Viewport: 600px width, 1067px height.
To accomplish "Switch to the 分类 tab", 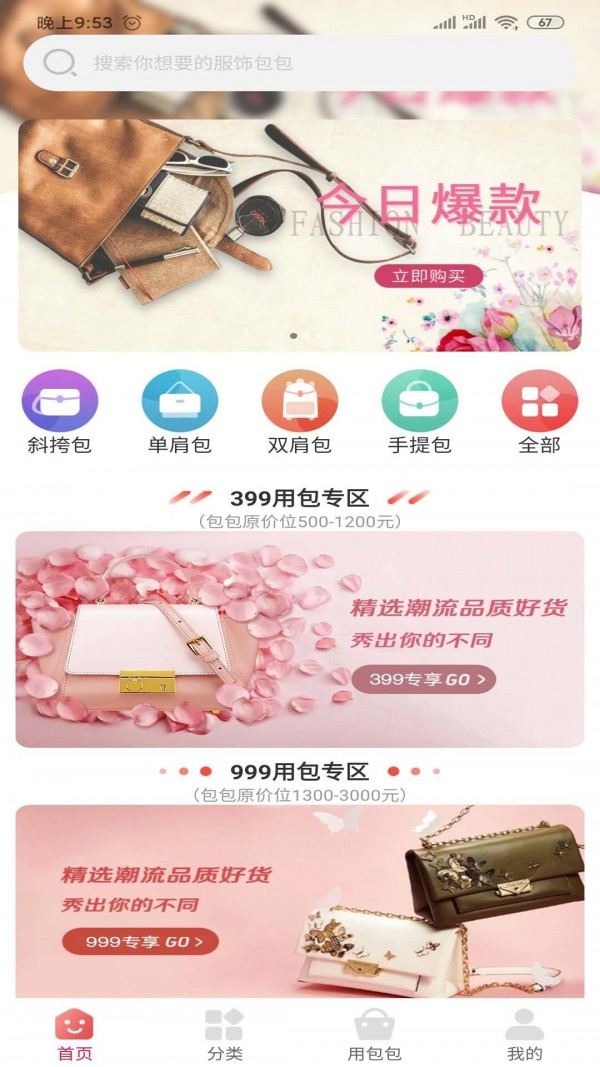I will point(225,1033).
